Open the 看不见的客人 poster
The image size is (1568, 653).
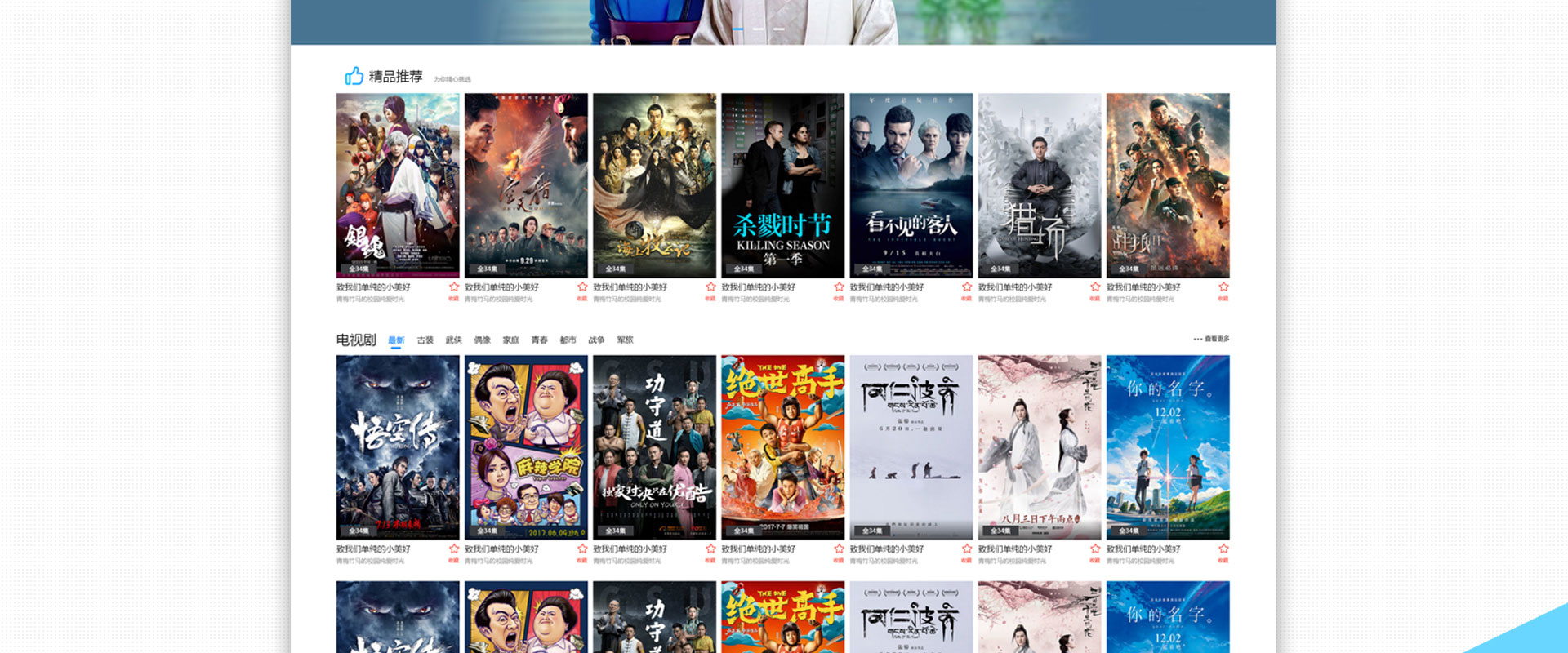pos(911,185)
